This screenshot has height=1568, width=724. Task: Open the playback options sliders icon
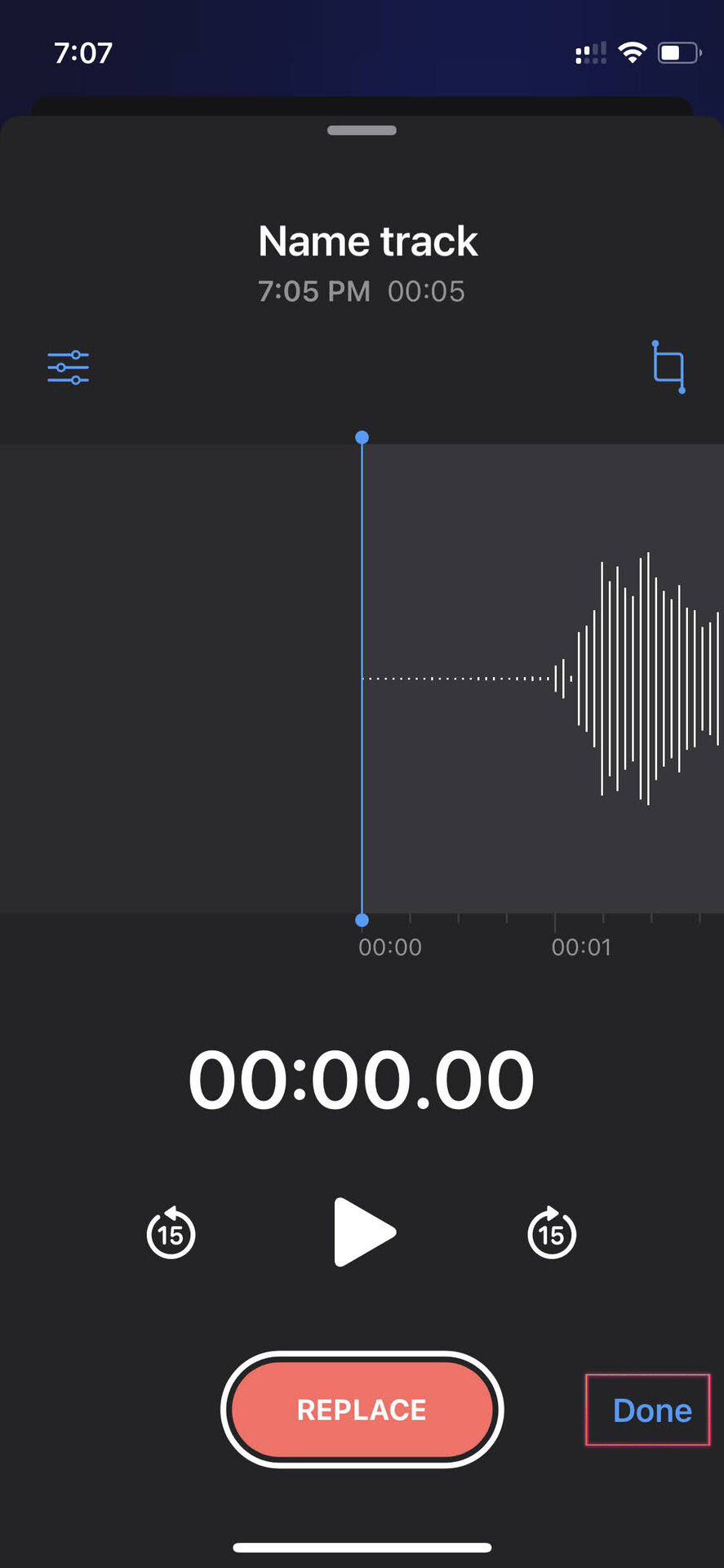point(69,367)
